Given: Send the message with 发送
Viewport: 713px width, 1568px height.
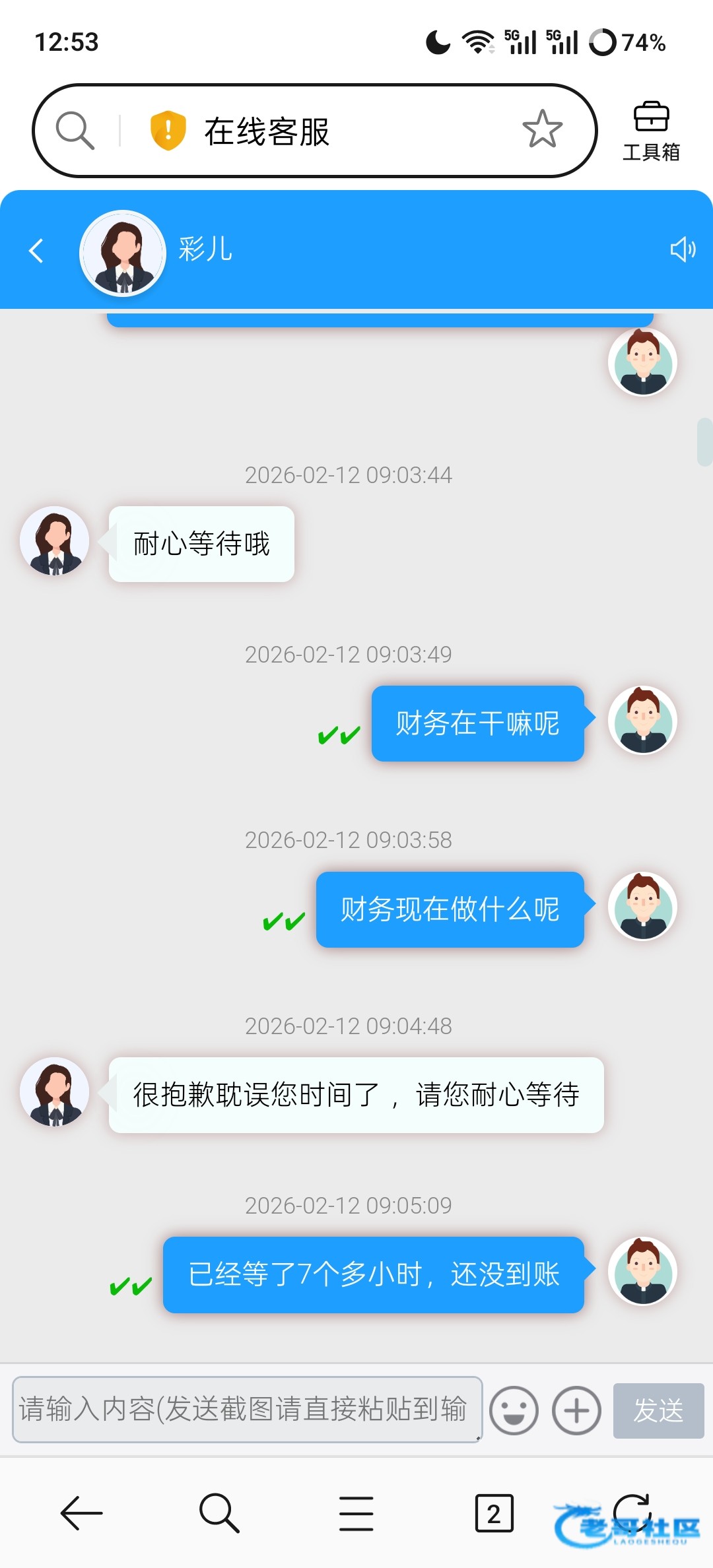Looking at the screenshot, I should 658,1410.
